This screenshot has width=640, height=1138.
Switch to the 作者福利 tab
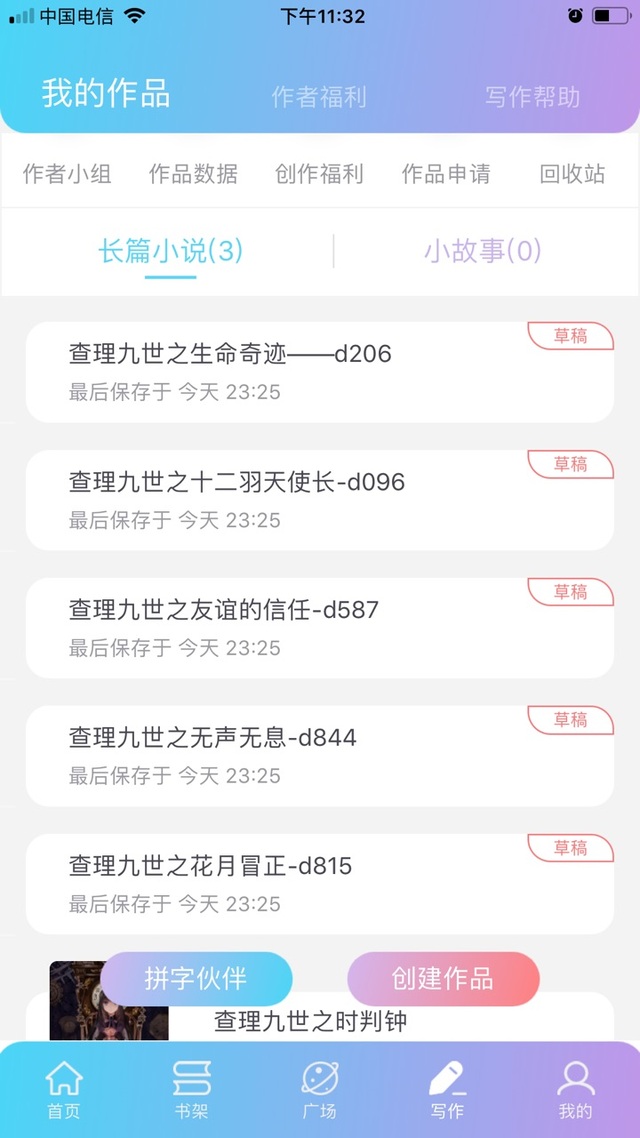coord(319,97)
